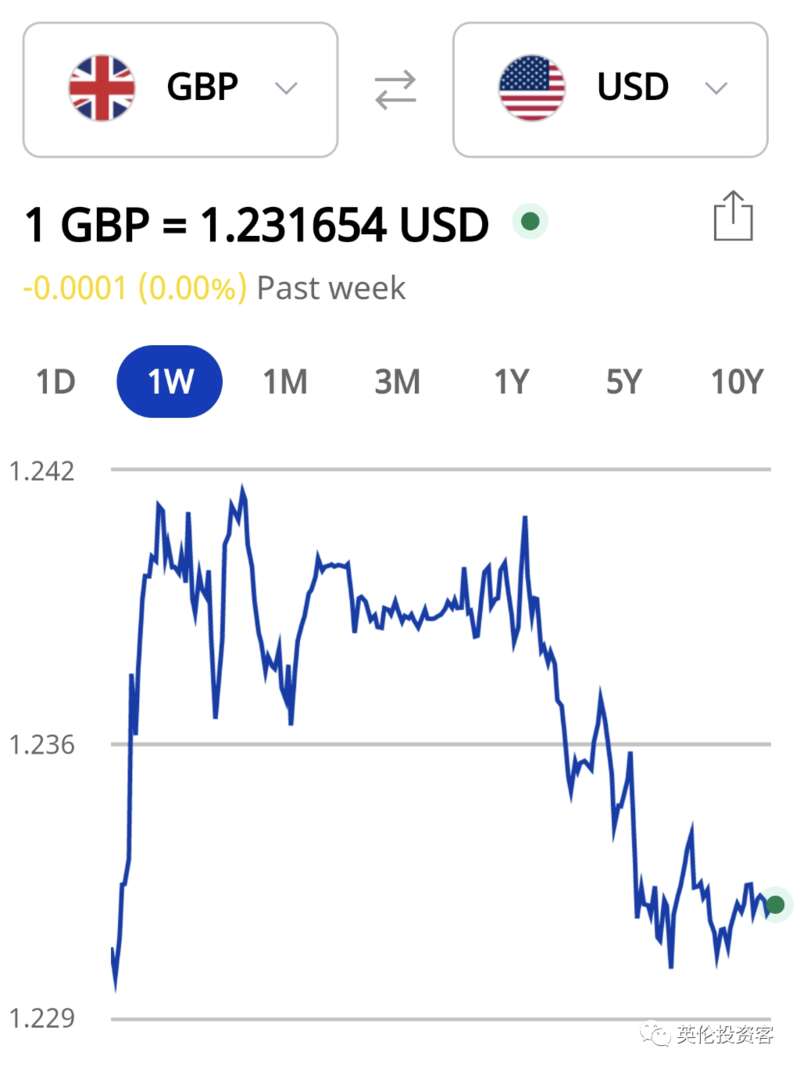Show the 3M chart range
The width and height of the screenshot is (800, 1070).
click(397, 381)
